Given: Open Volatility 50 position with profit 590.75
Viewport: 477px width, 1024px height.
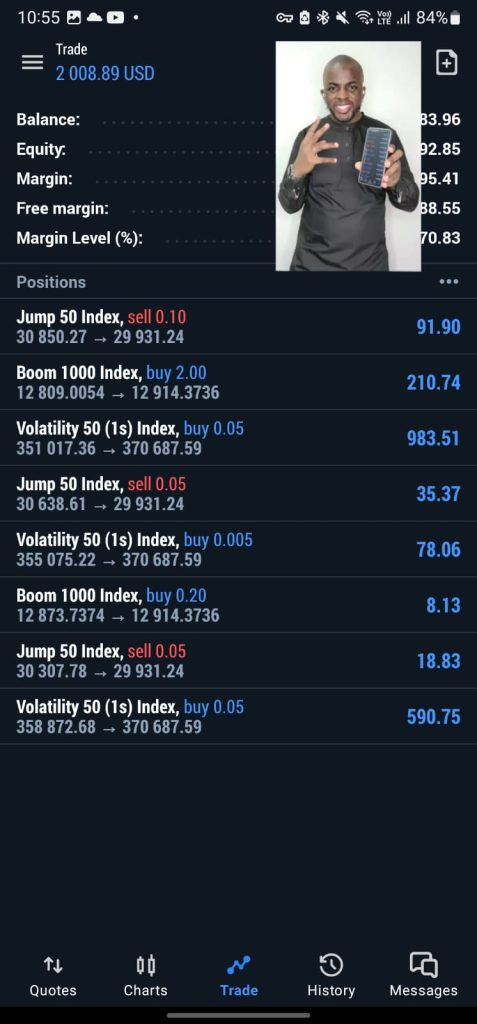Looking at the screenshot, I should pyautogui.click(x=238, y=716).
